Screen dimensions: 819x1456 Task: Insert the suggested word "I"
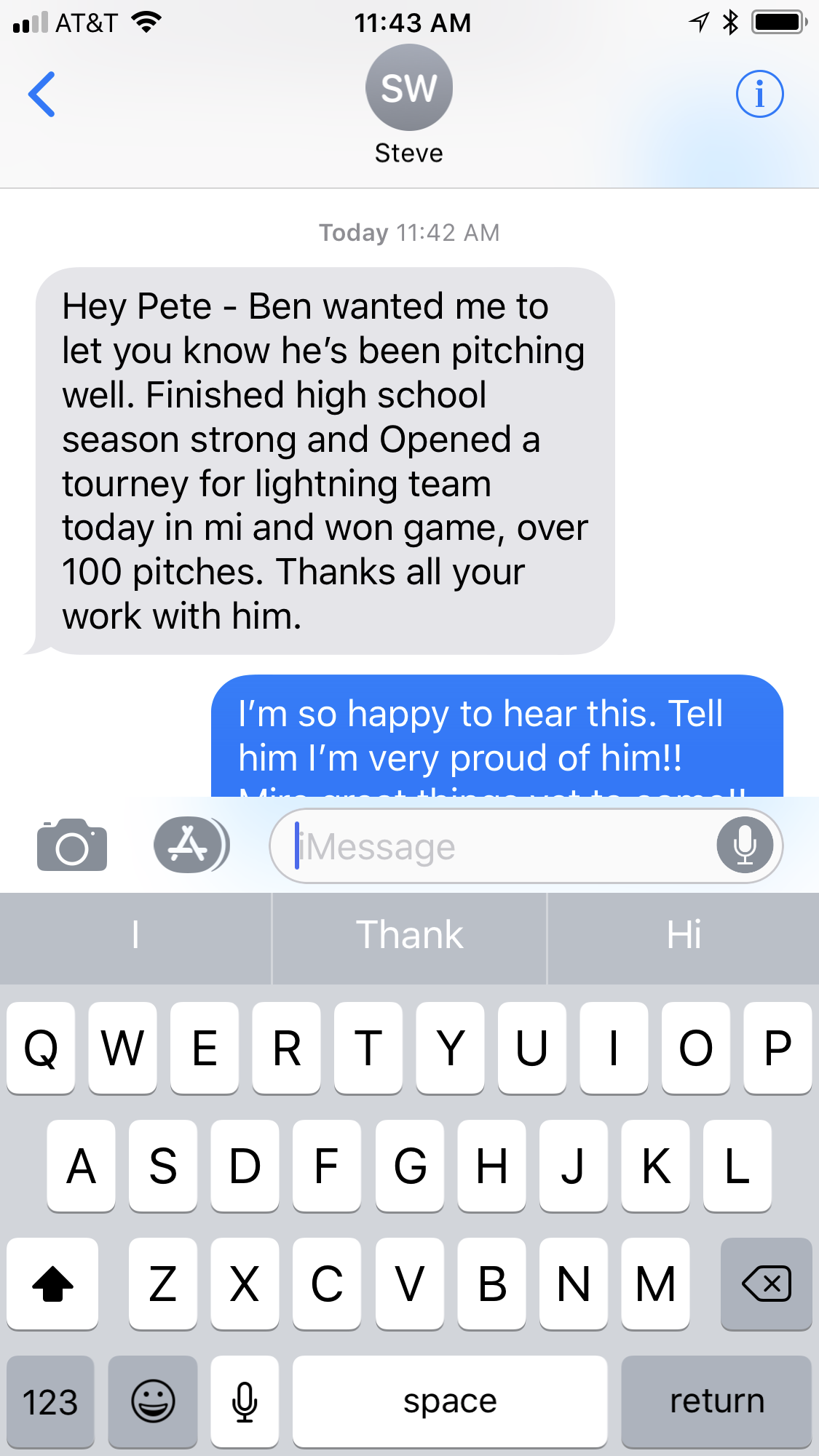tap(135, 935)
